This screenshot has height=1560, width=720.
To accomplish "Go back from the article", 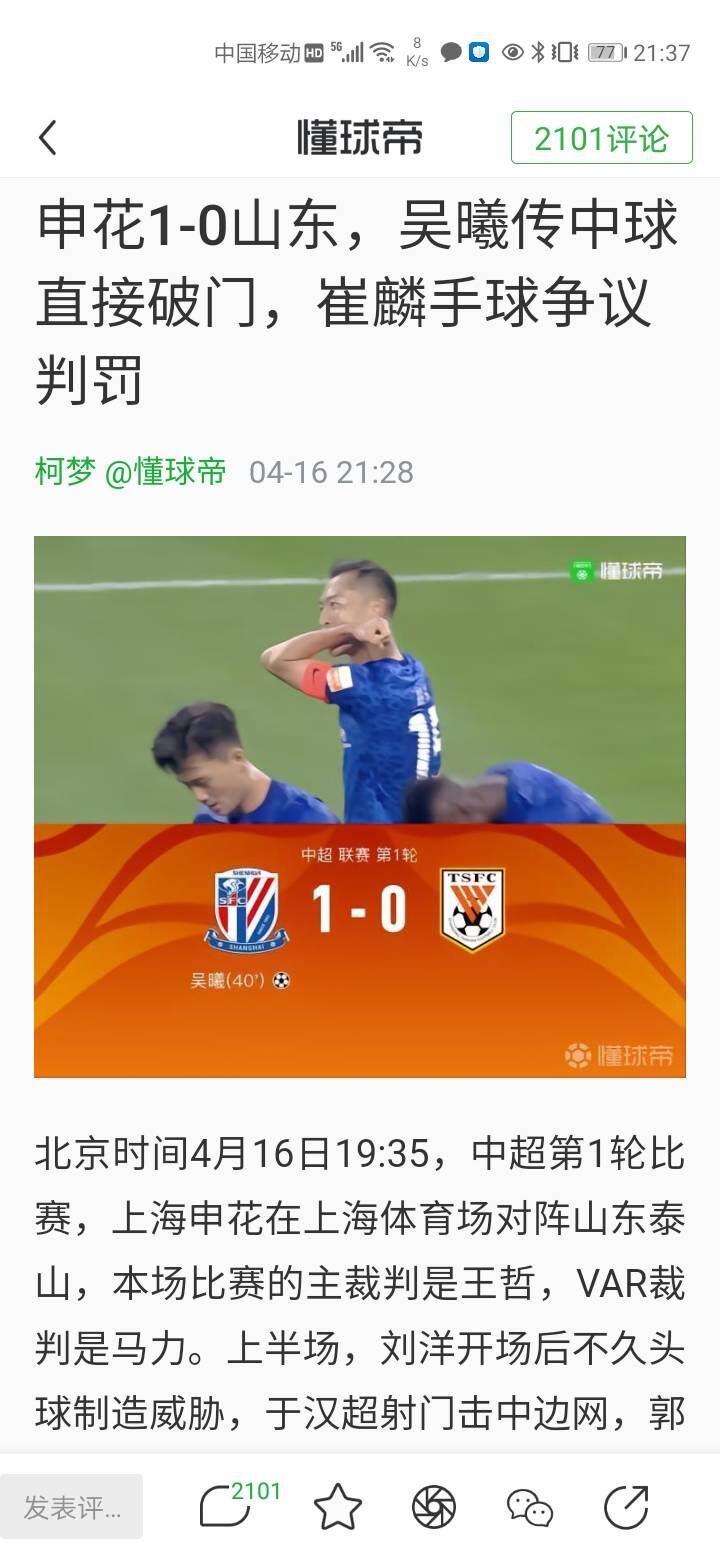I will click(47, 138).
